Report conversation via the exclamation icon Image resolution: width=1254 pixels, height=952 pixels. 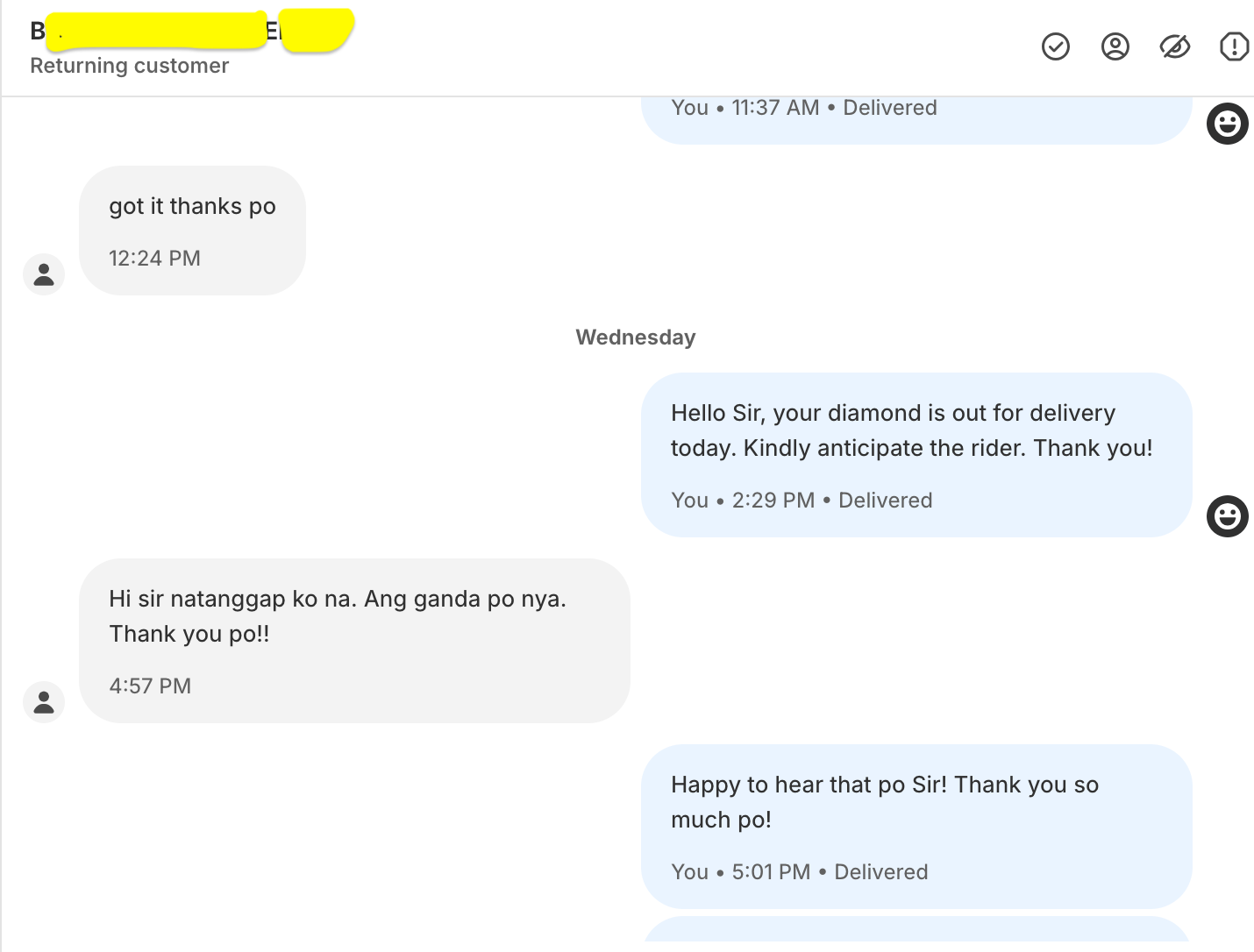pos(1234,46)
